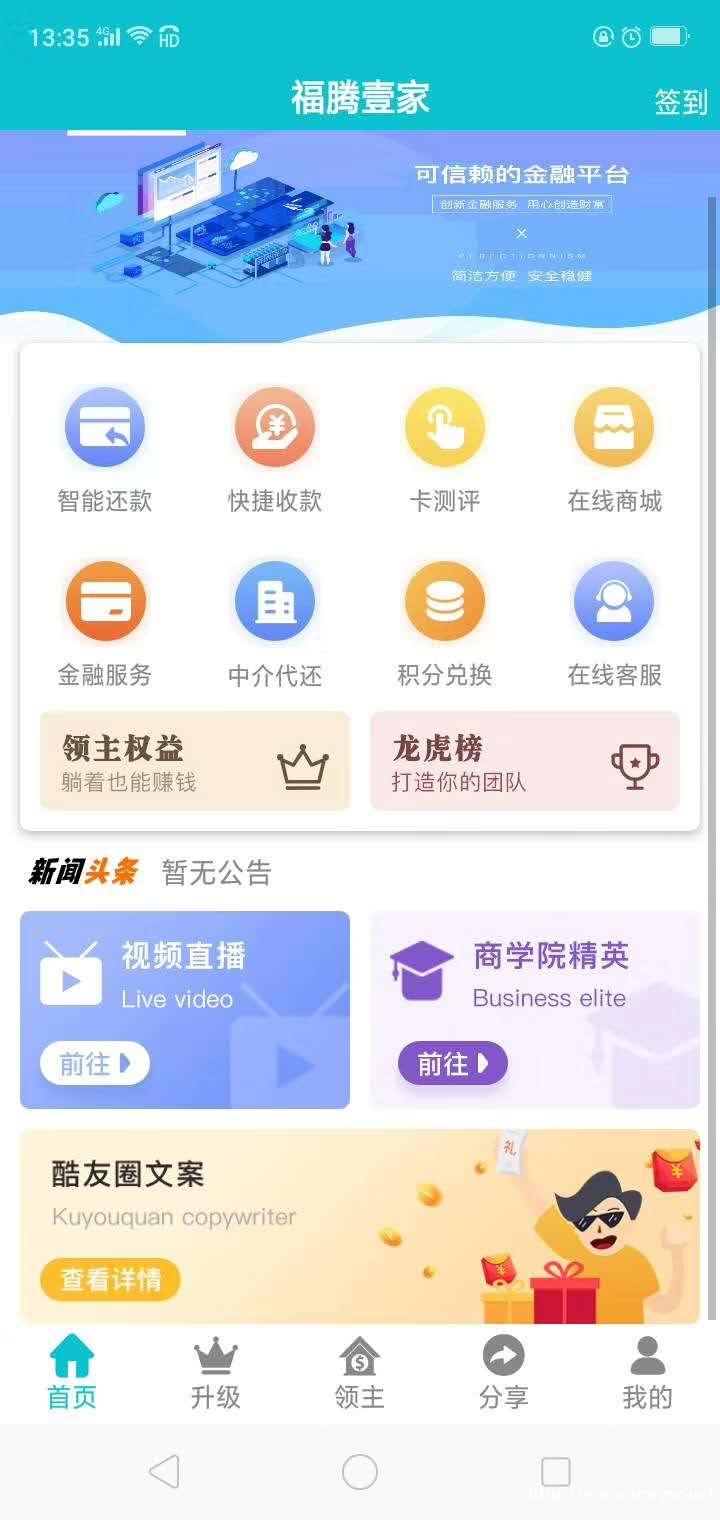Open 积分兑换 points exchange

click(445, 600)
